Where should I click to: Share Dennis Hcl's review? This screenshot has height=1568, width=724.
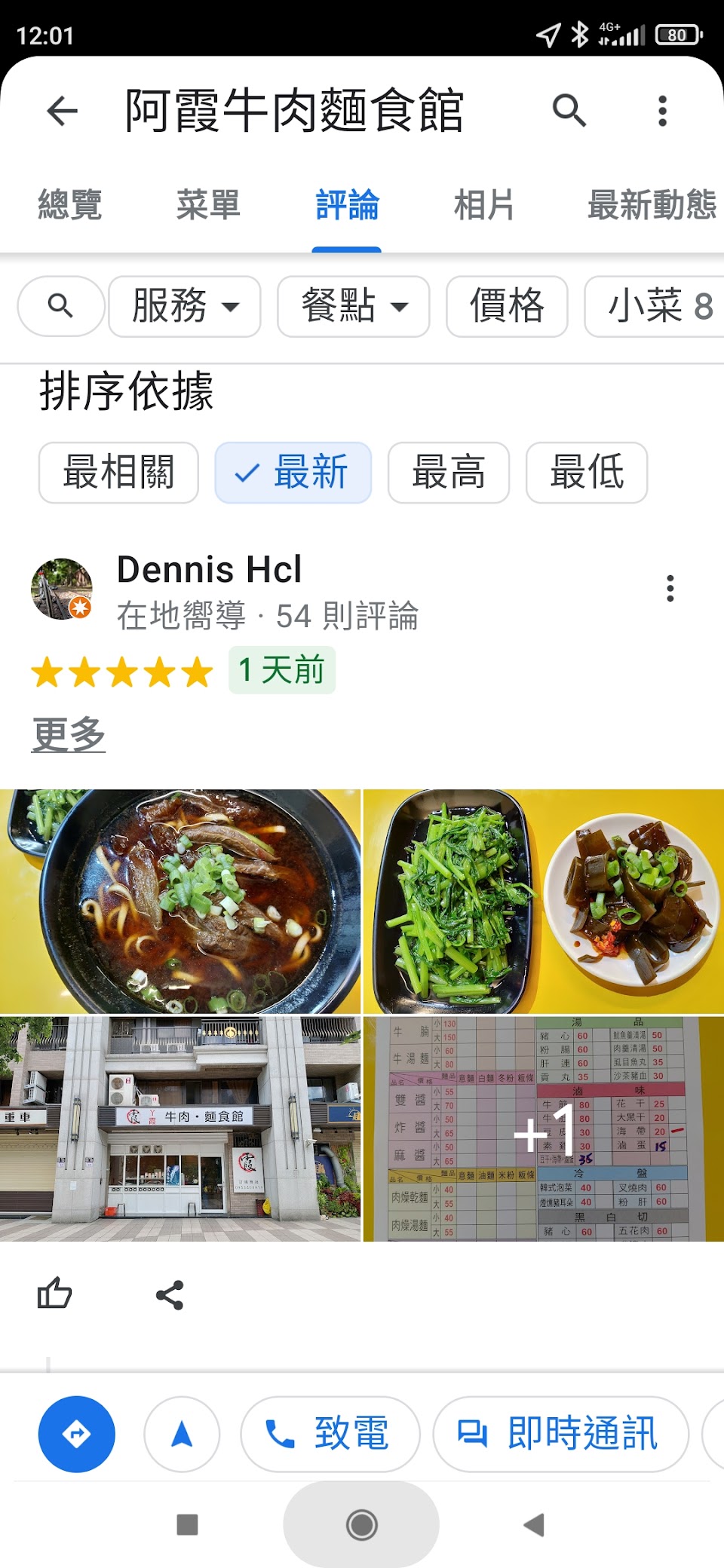170,1294
